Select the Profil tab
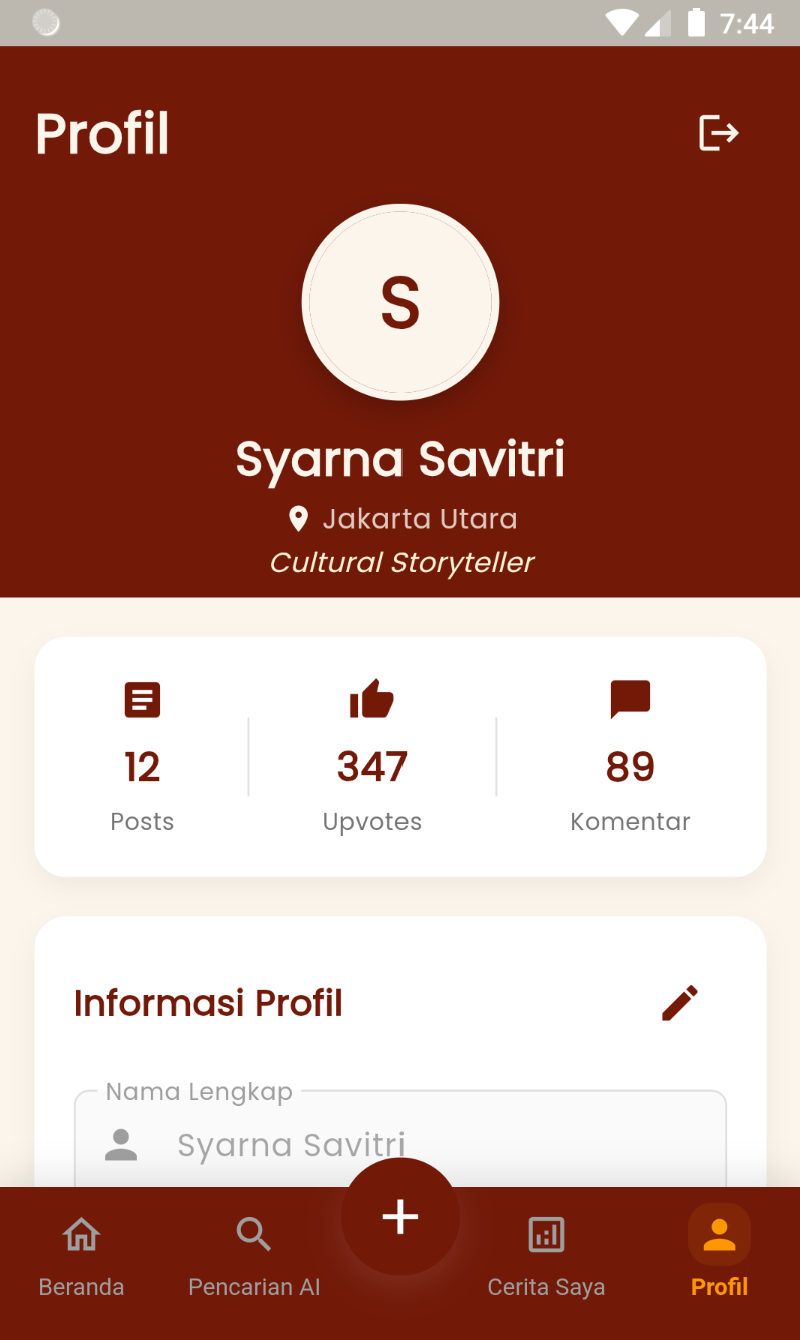Viewport: 800px width, 1340px height. (x=719, y=1255)
